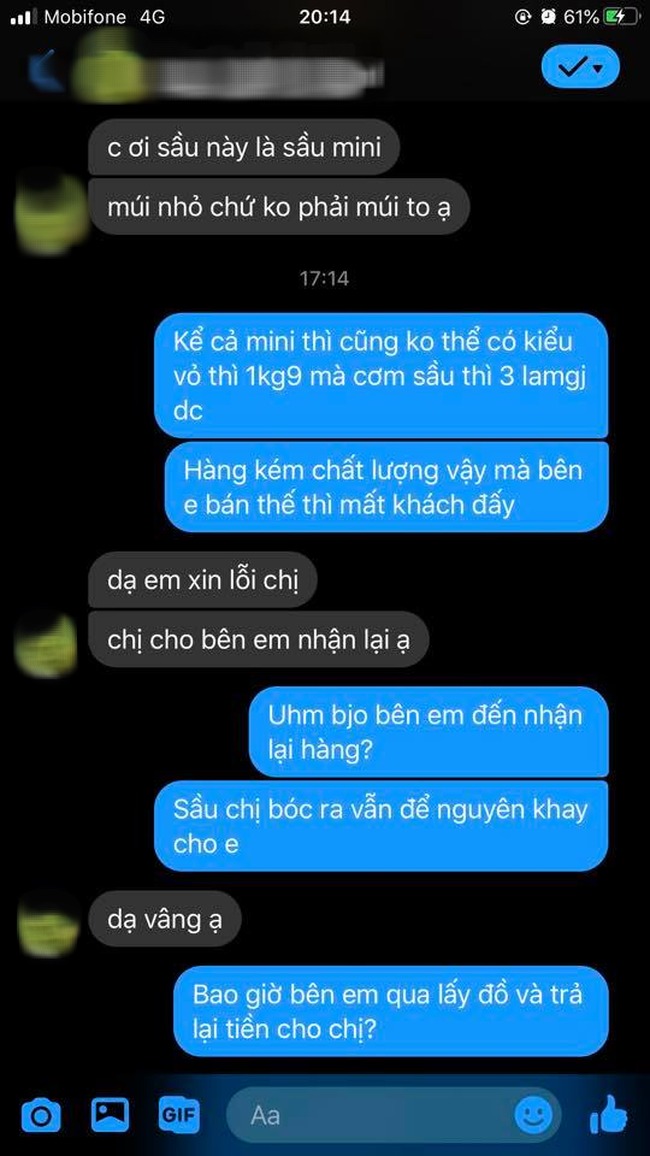Open the checkmark dropdown button
The width and height of the screenshot is (650, 1156).
(x=581, y=67)
